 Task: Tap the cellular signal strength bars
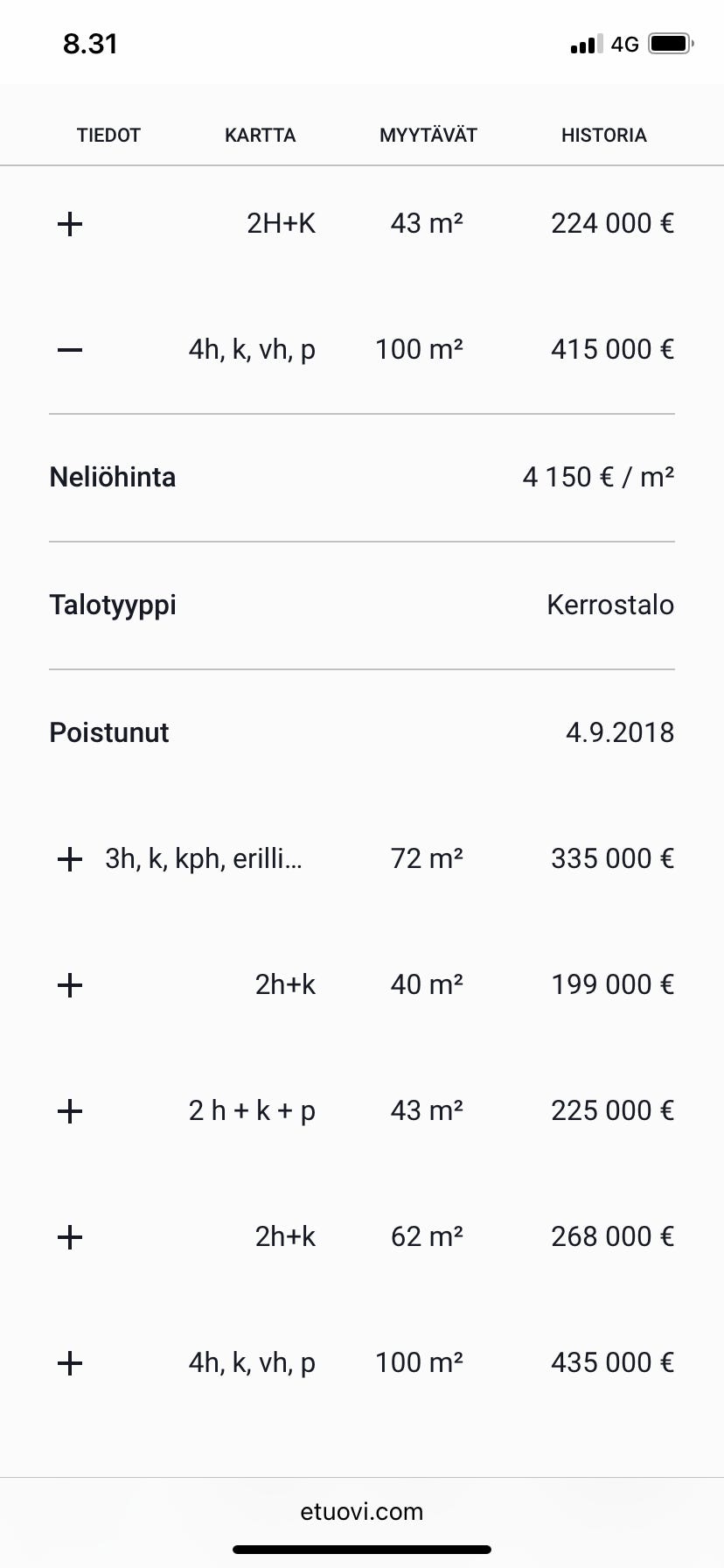[x=584, y=43]
